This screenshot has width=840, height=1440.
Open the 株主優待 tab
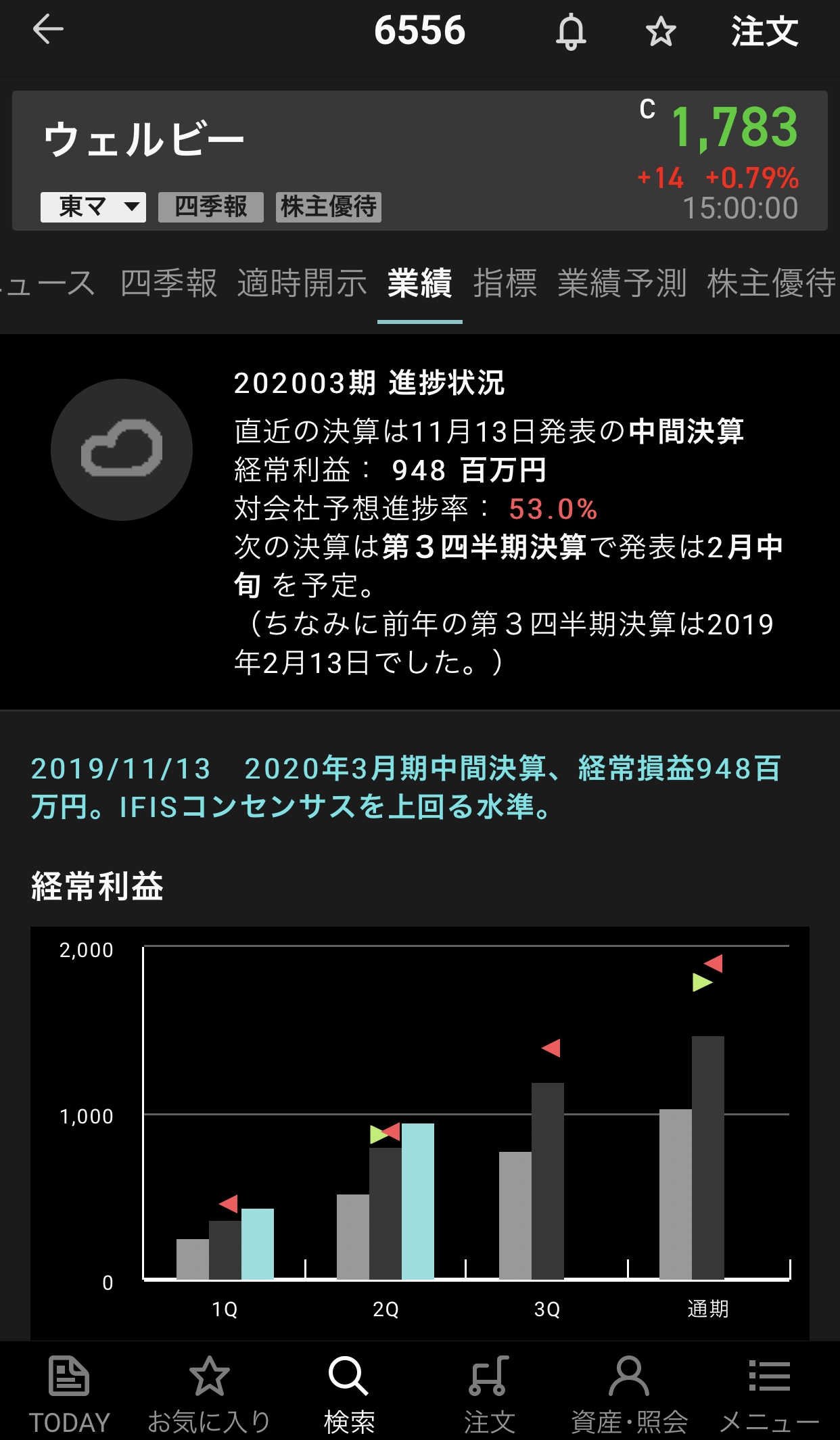pyautogui.click(x=771, y=283)
